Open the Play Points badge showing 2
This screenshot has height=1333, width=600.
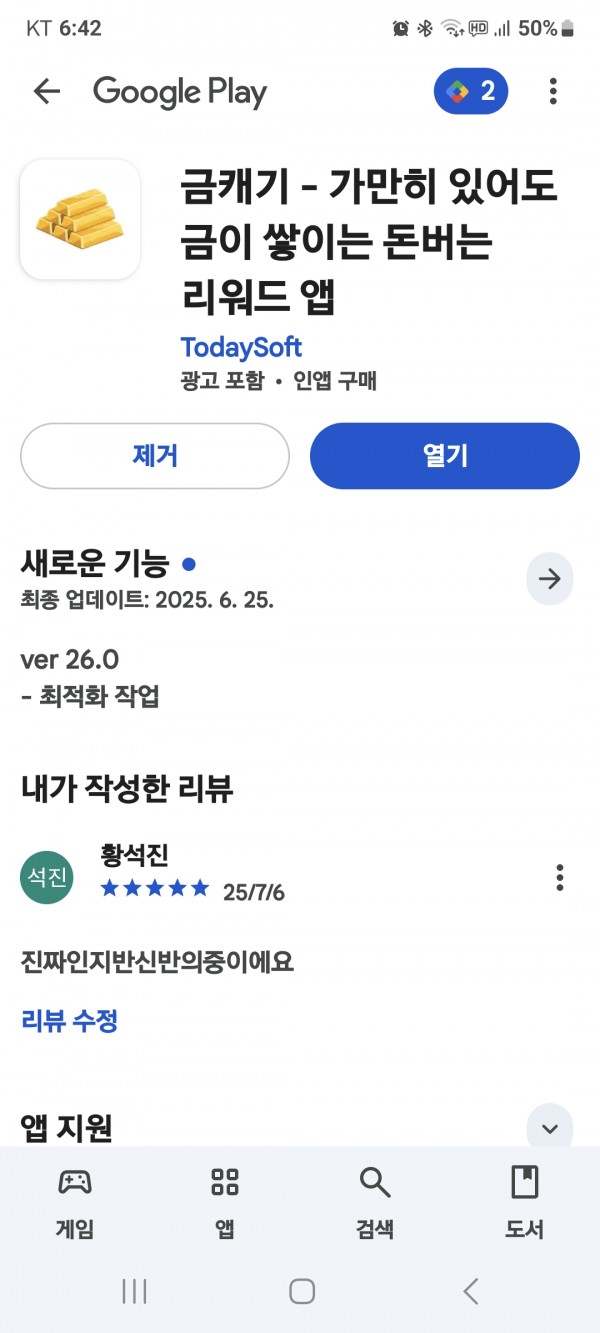click(471, 92)
